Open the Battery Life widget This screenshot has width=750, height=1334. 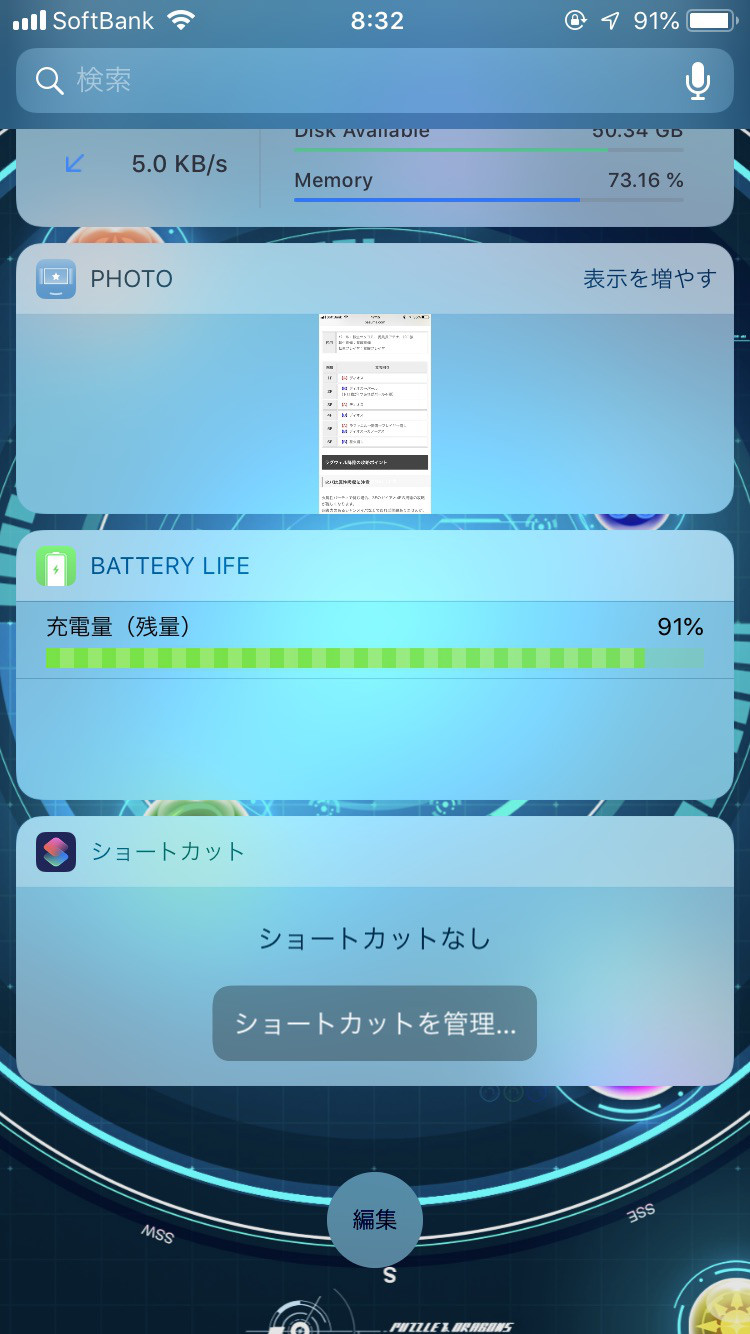pyautogui.click(x=170, y=566)
